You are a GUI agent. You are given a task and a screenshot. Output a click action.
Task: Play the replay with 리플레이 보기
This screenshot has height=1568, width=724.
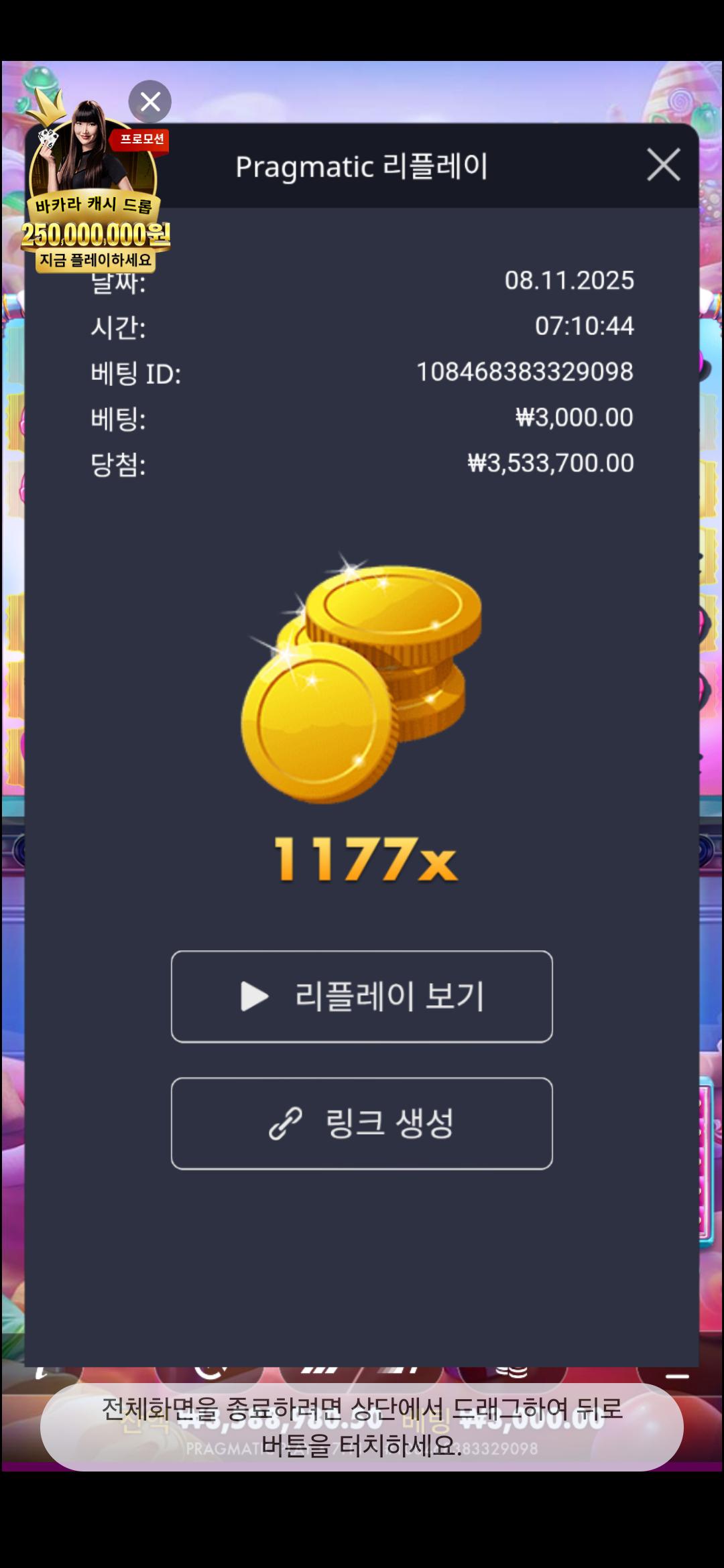coord(362,996)
